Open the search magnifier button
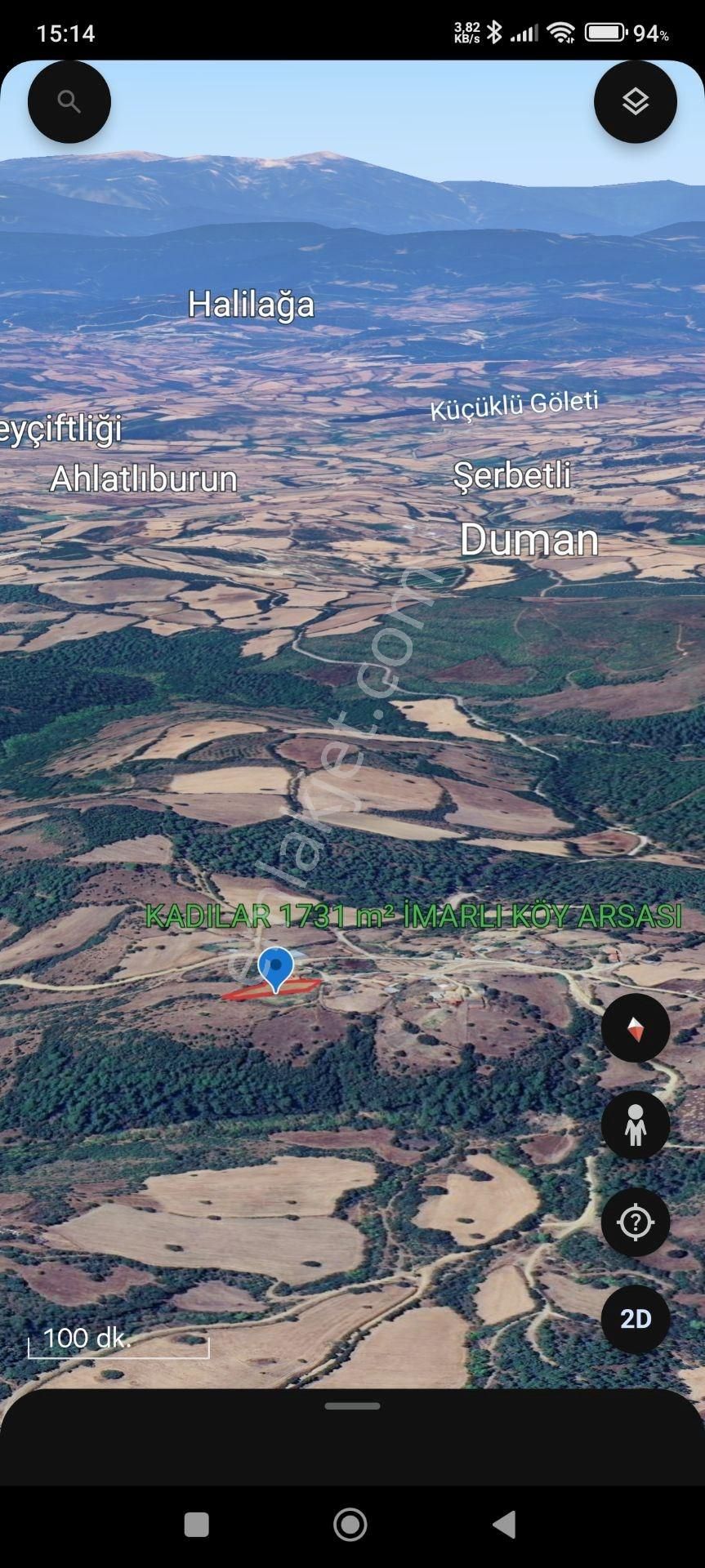This screenshot has height=1568, width=705. (69, 102)
